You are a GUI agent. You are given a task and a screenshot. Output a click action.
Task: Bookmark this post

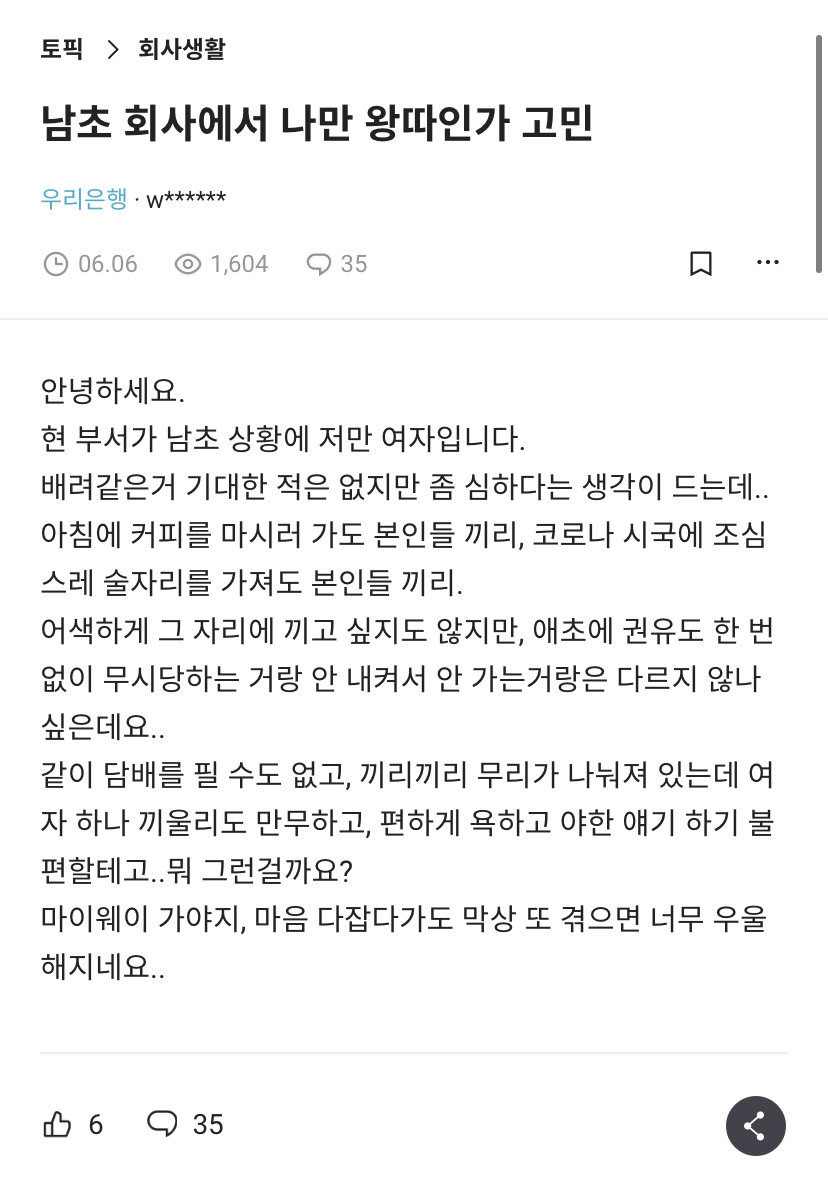point(701,264)
